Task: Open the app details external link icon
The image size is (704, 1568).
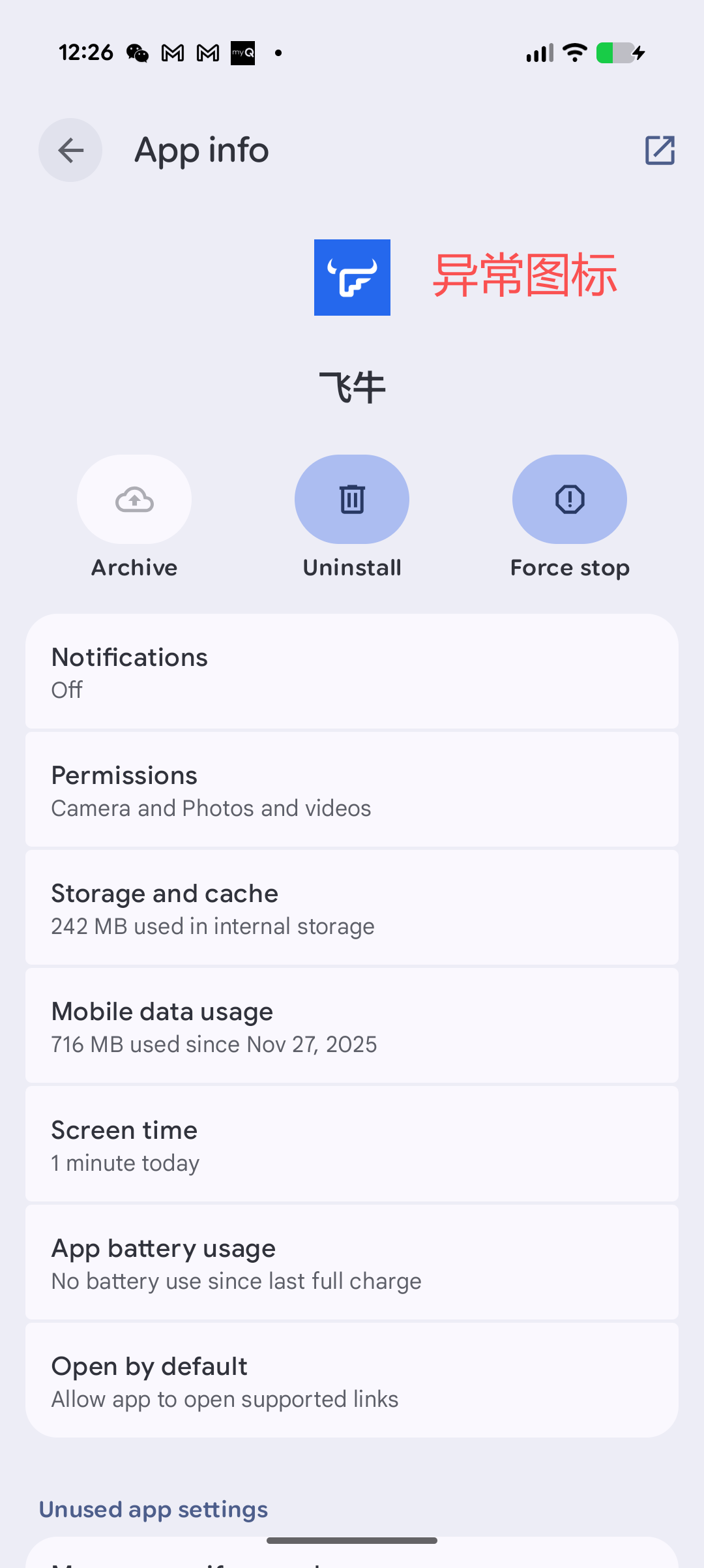Action: 659,150
